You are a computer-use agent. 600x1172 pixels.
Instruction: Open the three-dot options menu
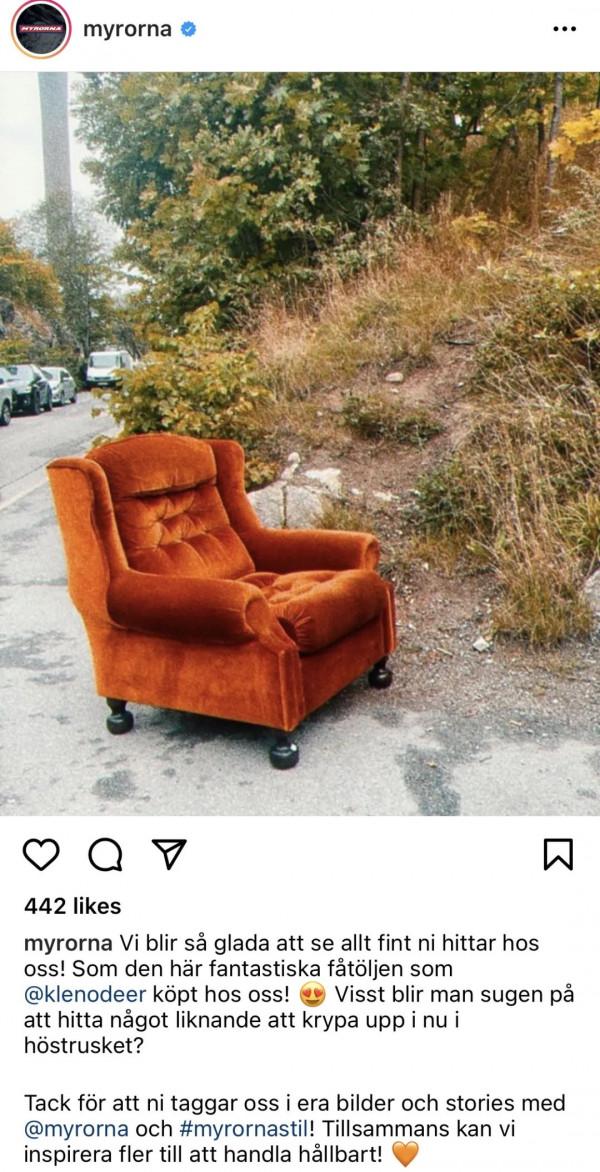[564, 29]
